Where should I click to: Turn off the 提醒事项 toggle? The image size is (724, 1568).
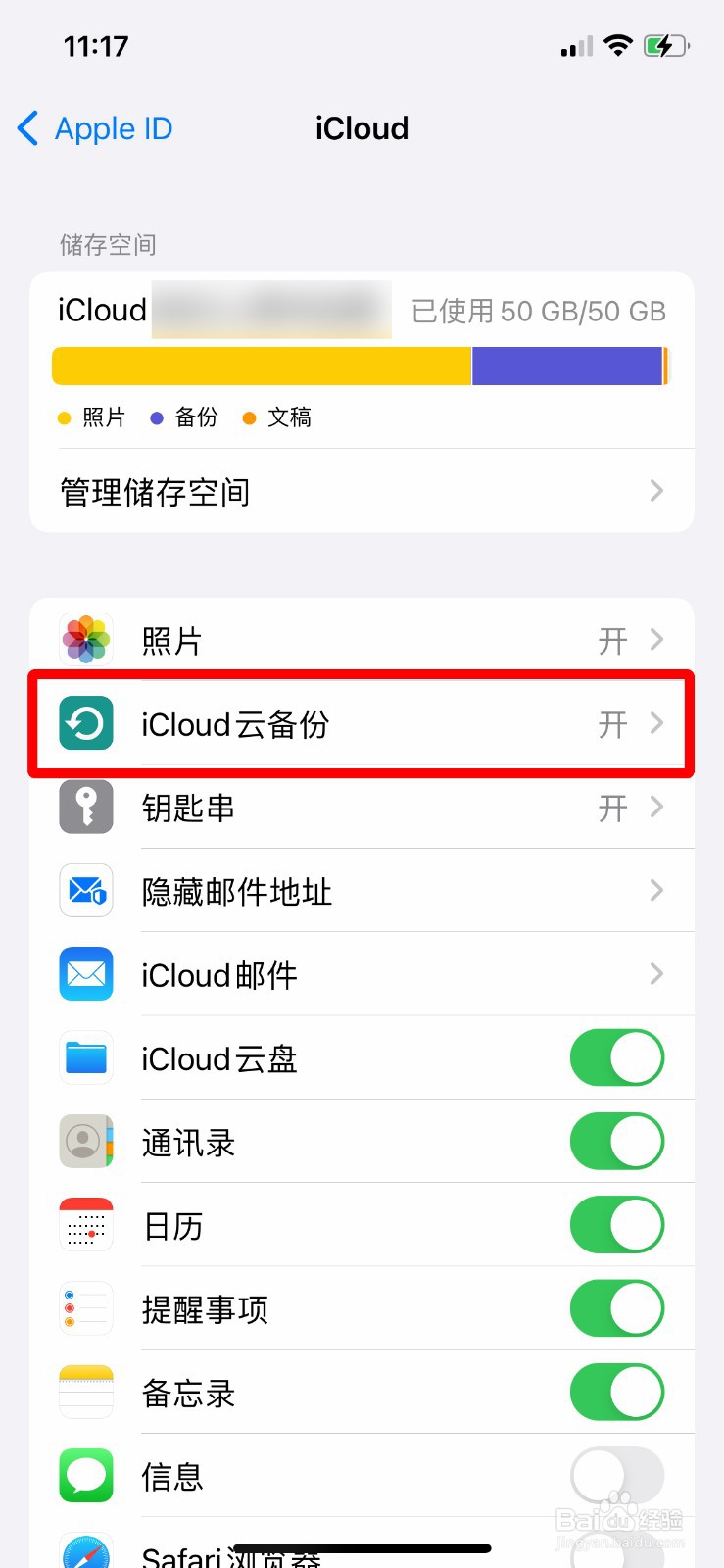[616, 1308]
